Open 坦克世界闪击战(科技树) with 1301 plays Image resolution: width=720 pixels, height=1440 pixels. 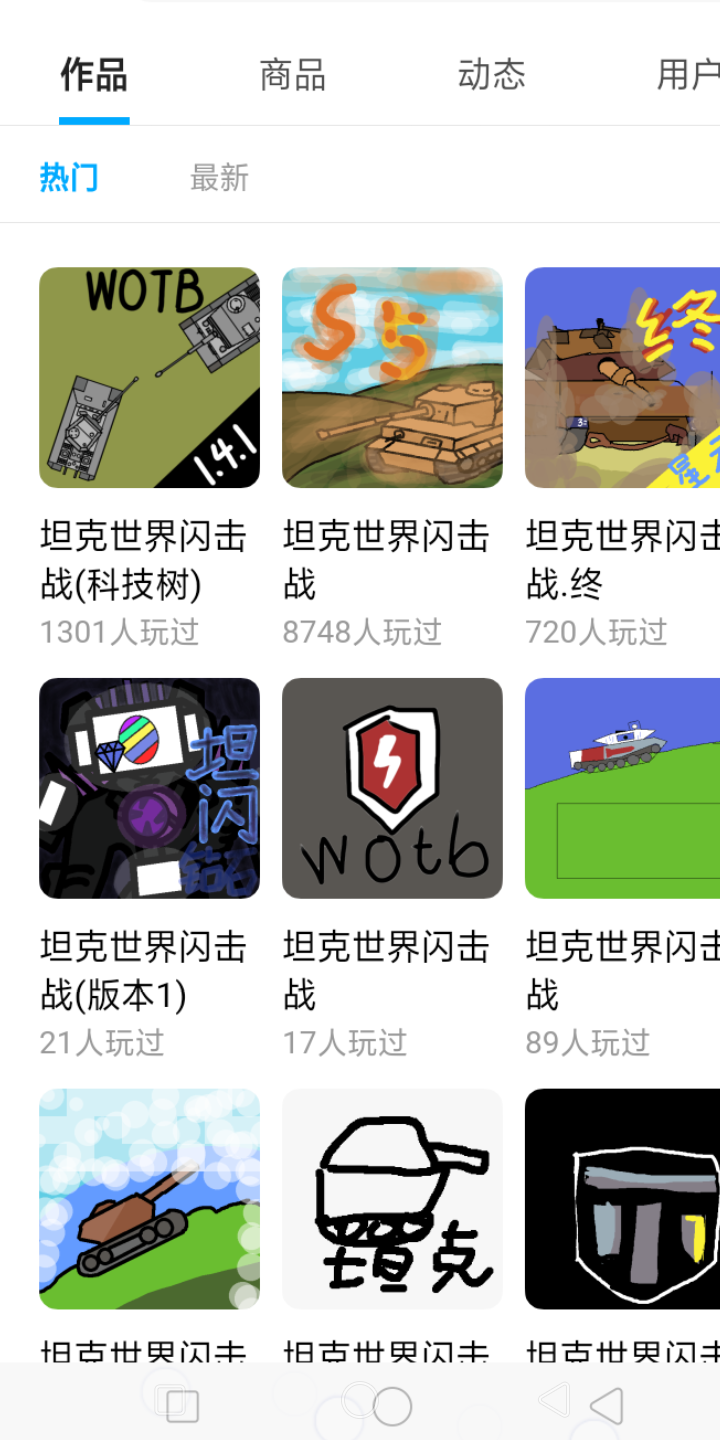pyautogui.click(x=149, y=378)
